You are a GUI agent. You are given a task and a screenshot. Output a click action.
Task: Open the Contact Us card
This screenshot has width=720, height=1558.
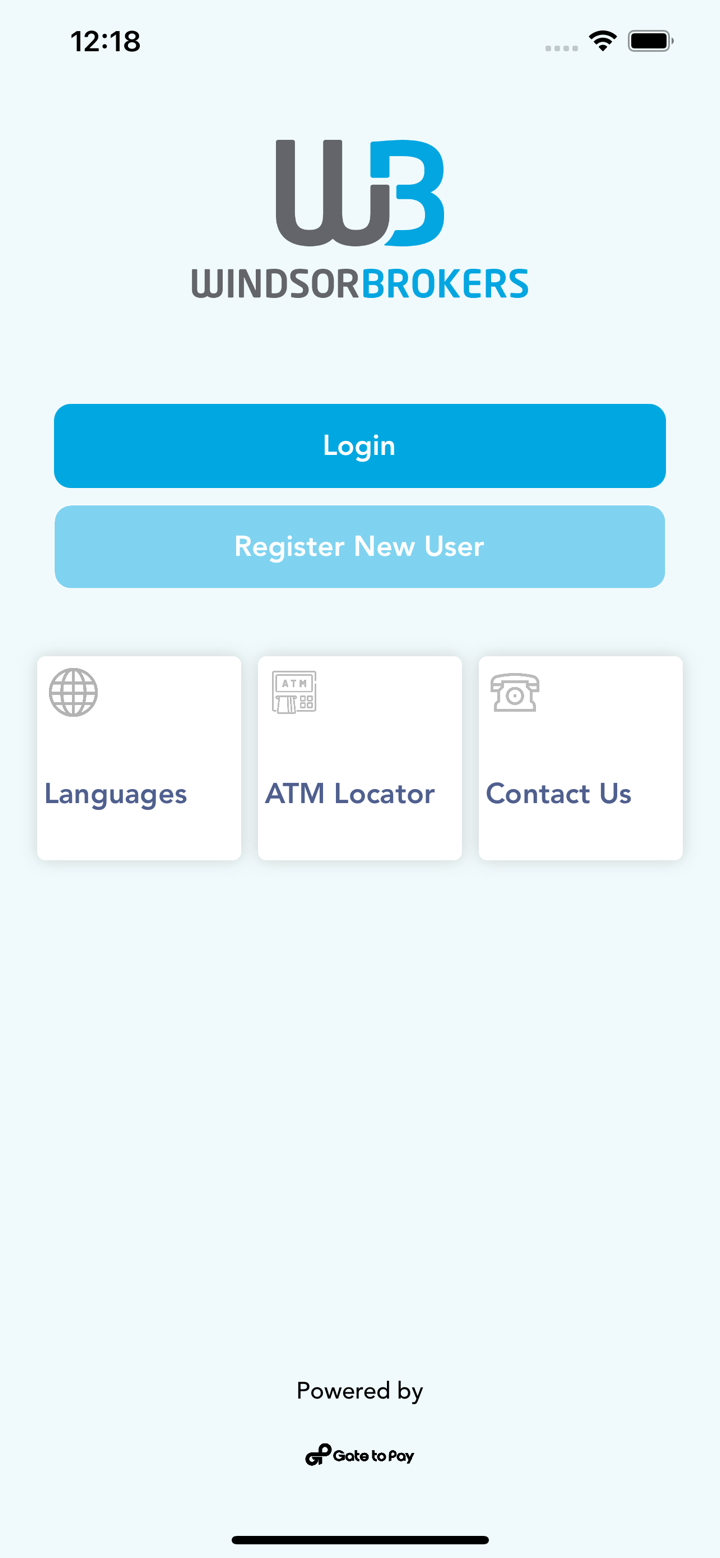(x=580, y=758)
